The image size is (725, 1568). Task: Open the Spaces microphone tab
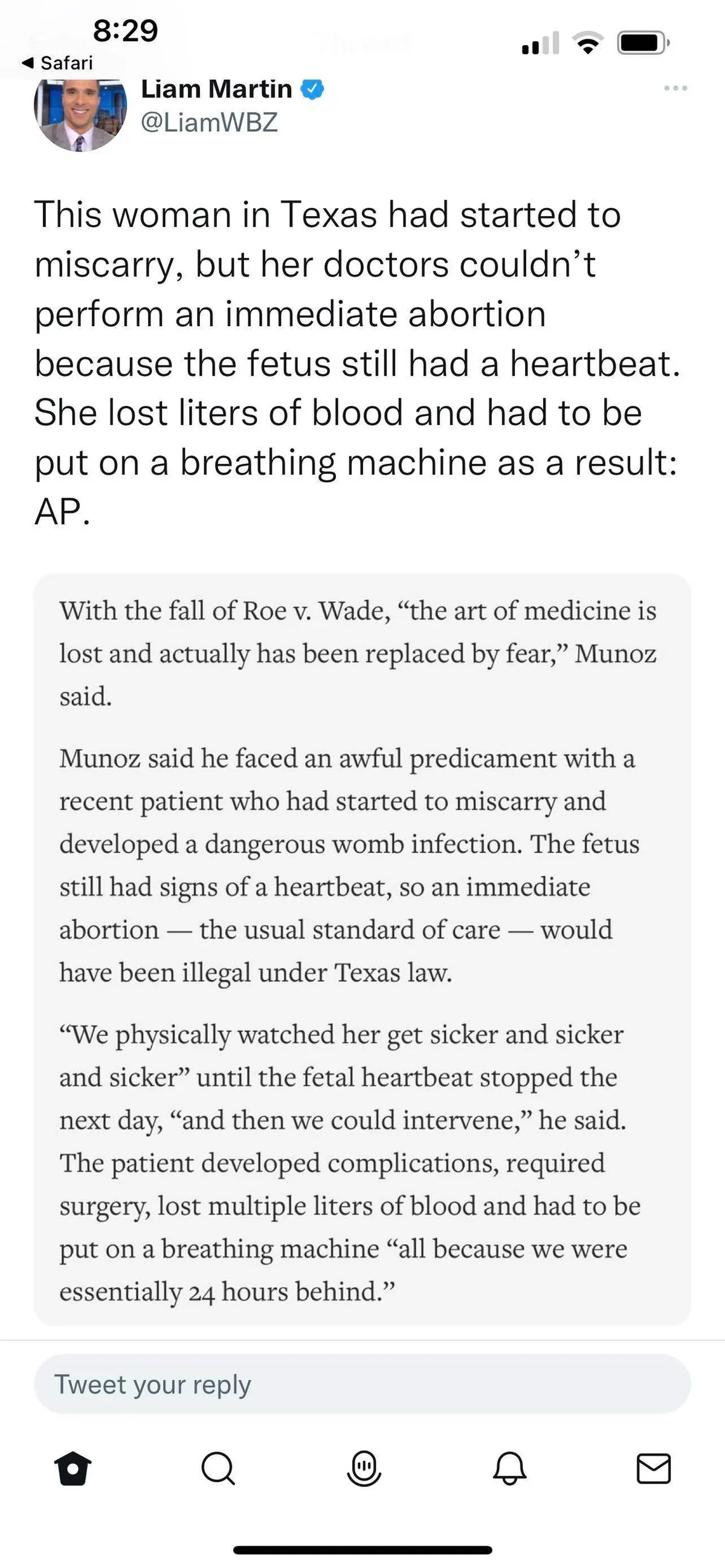[364, 1468]
